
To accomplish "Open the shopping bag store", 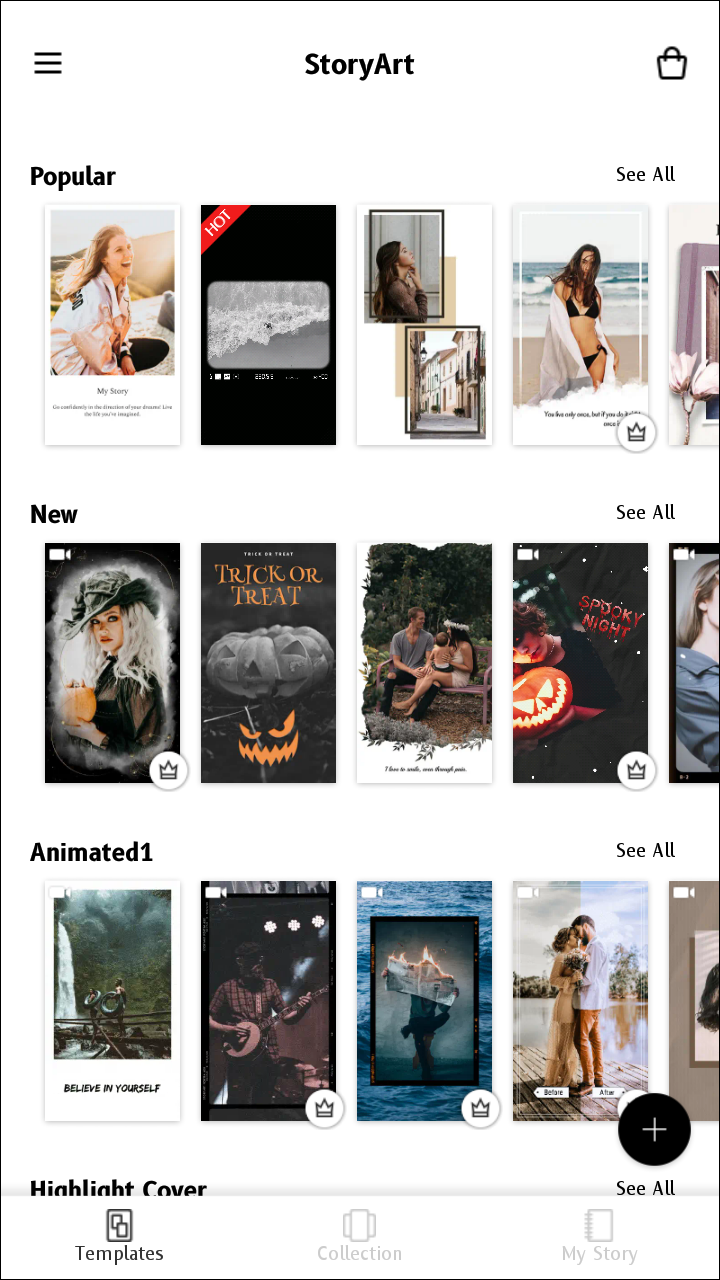I will (x=671, y=64).
